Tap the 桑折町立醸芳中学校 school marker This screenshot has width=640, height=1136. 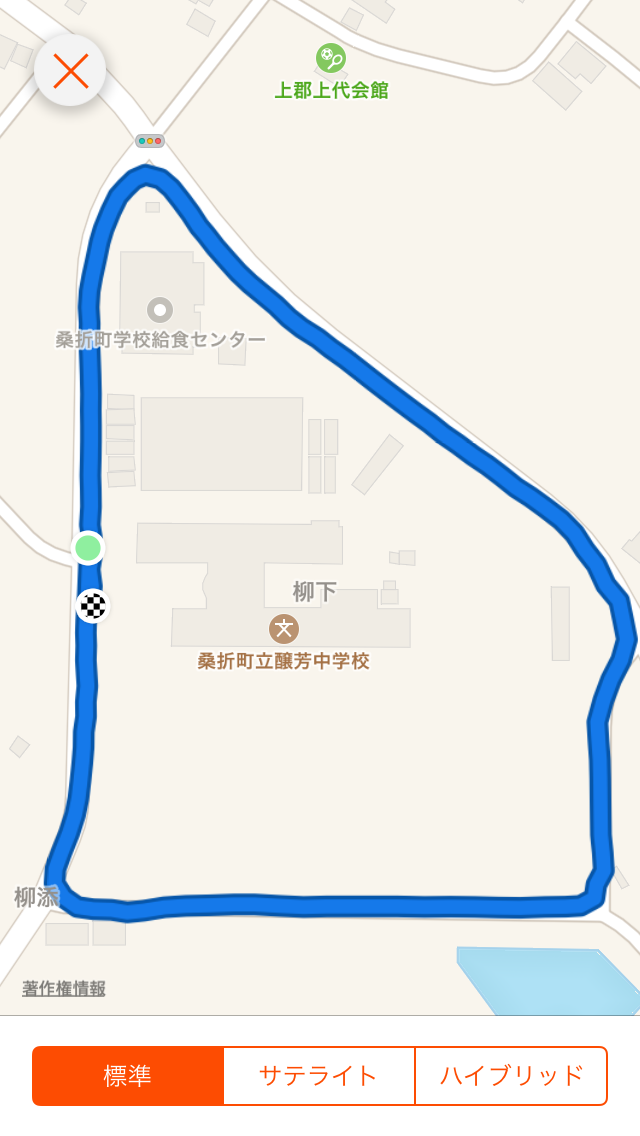tap(284, 629)
